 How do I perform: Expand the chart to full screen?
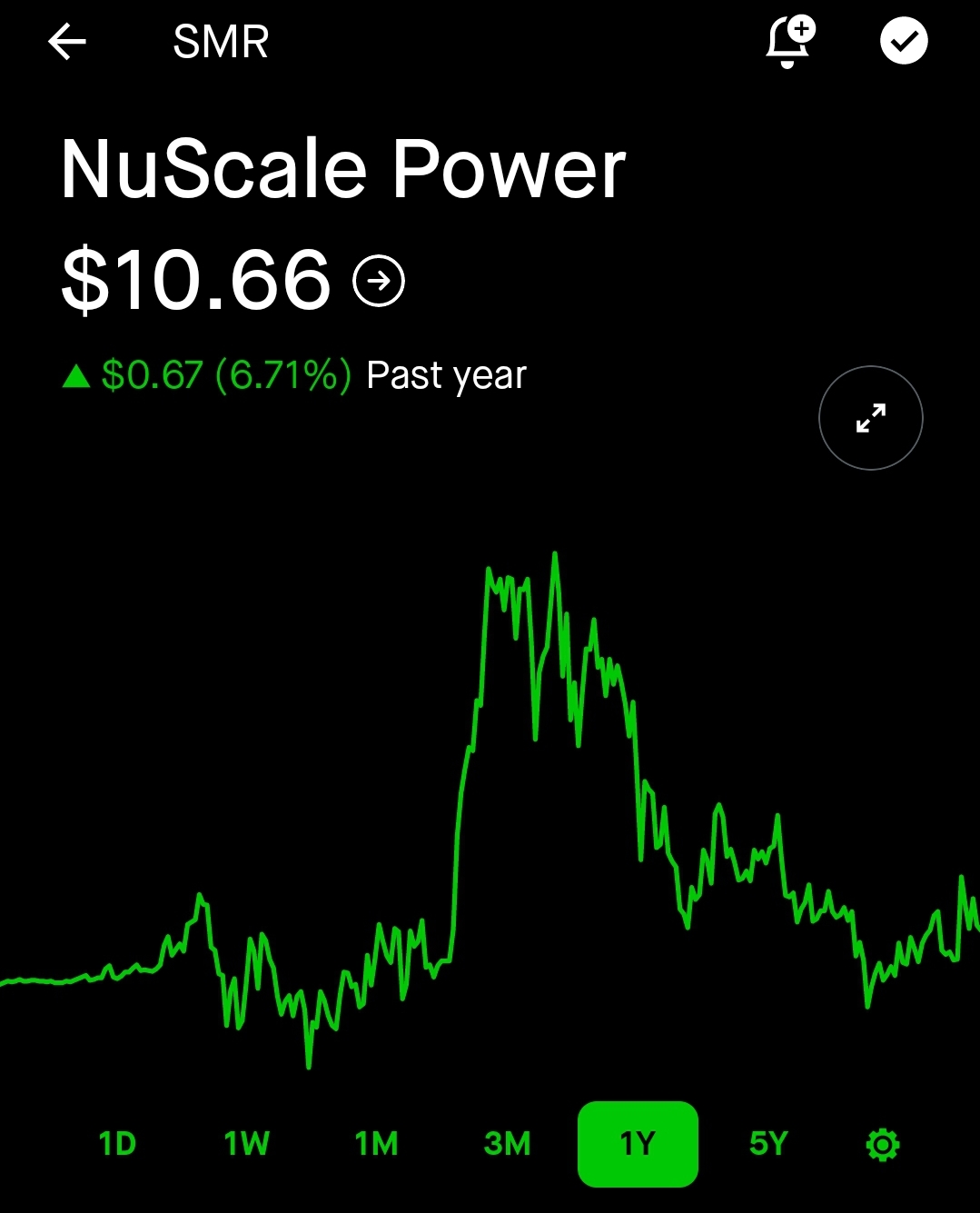[x=870, y=418]
